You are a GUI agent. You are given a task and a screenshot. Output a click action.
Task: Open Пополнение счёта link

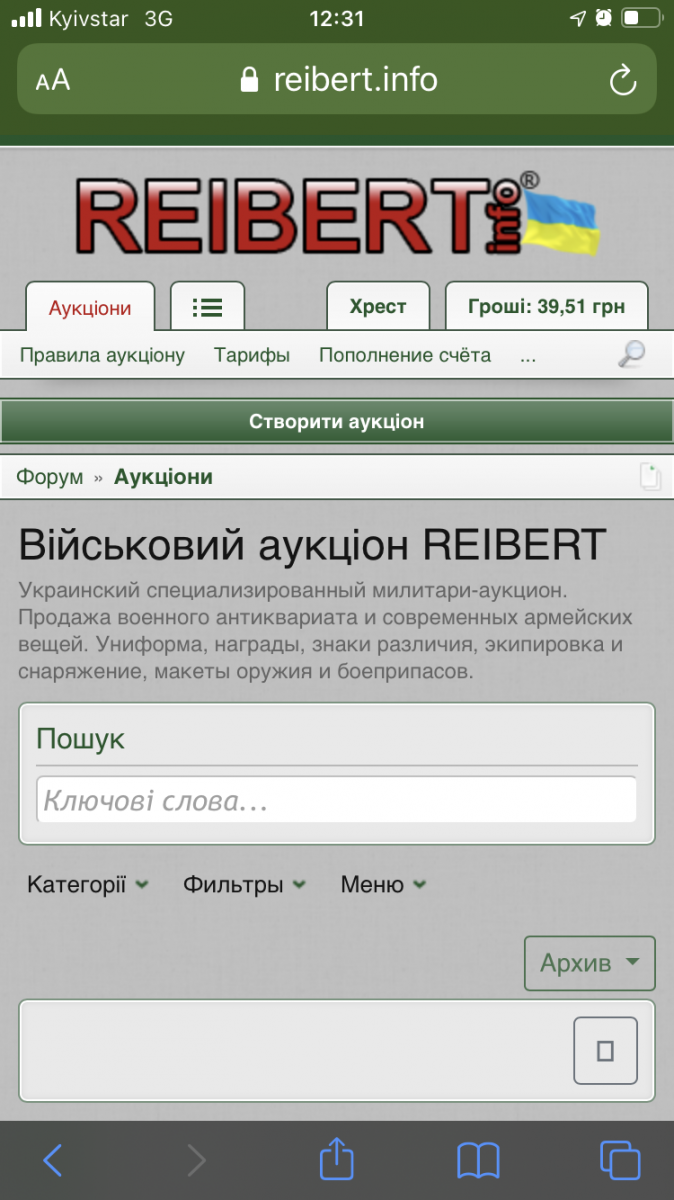pos(405,355)
